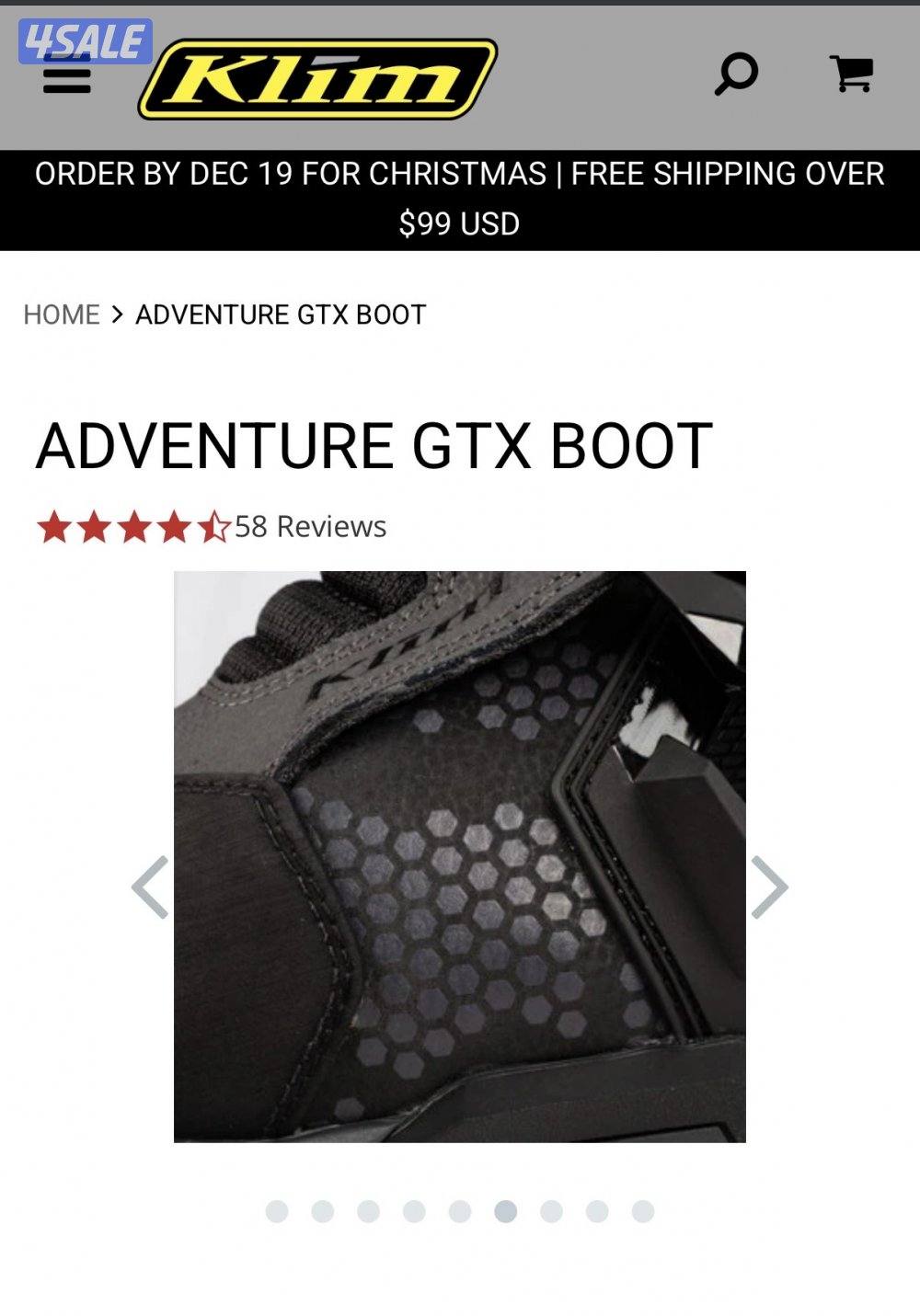Click the ADVENTURE GTX BOOT breadcrumb
The image size is (920, 1316).
(279, 315)
